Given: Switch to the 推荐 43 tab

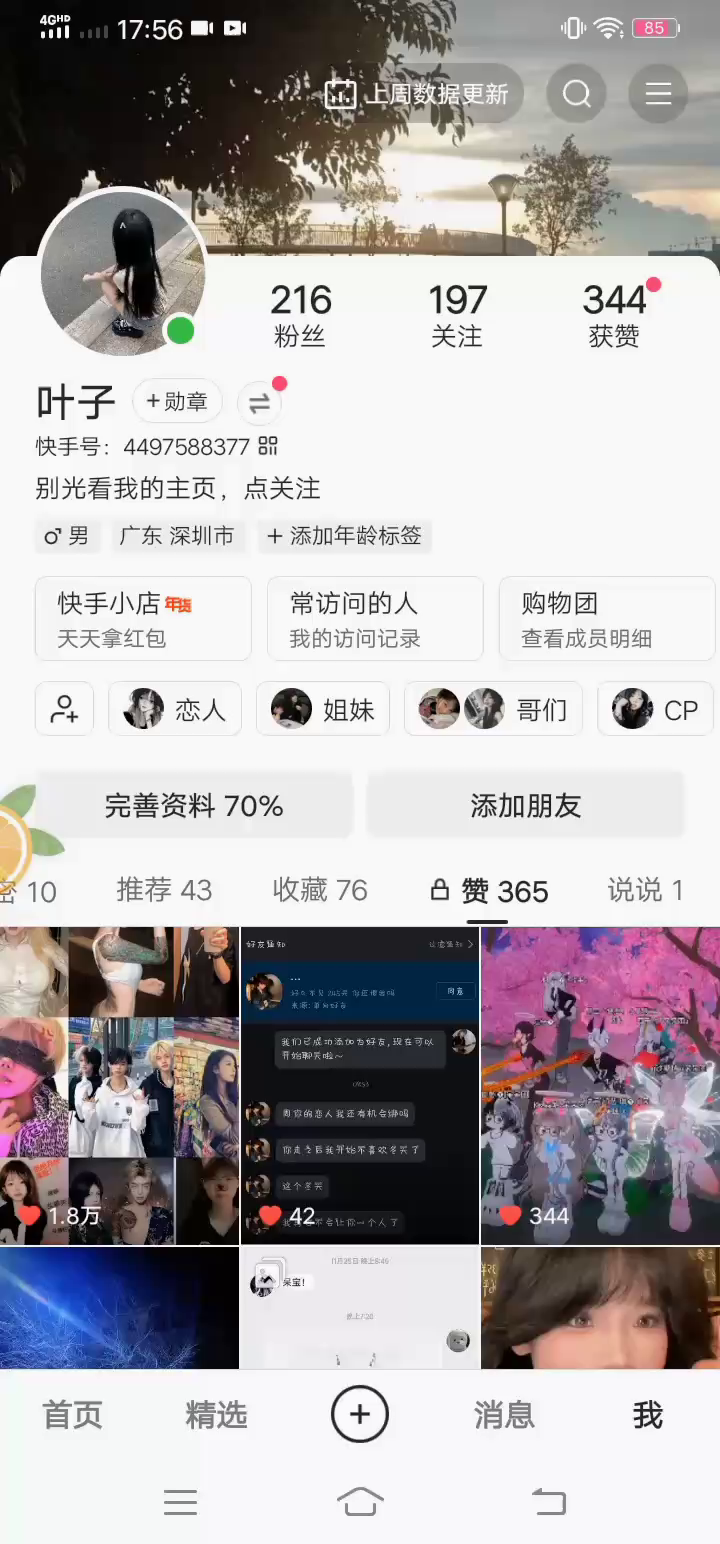Looking at the screenshot, I should point(164,890).
